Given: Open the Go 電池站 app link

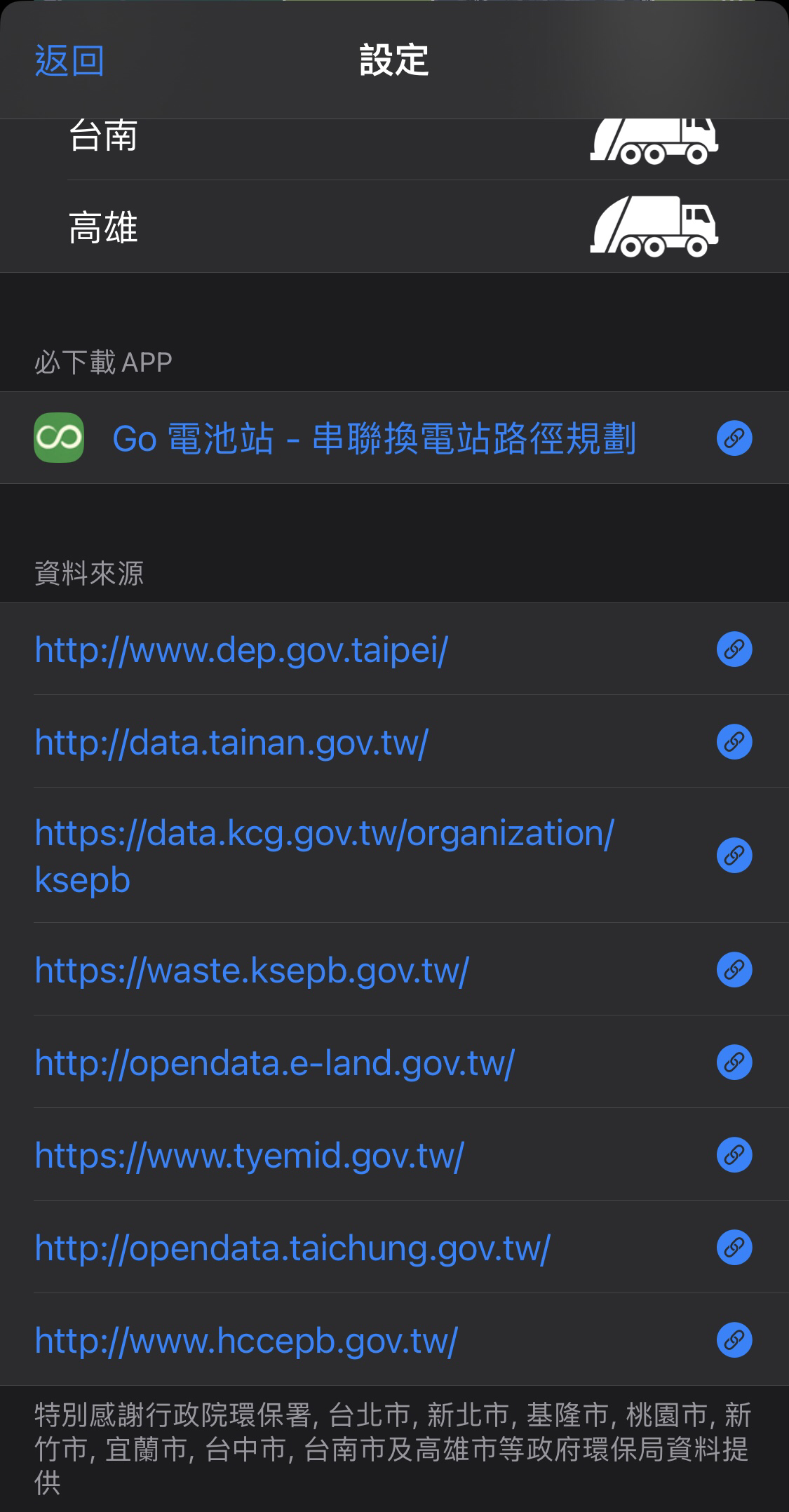Looking at the screenshot, I should [x=374, y=439].
